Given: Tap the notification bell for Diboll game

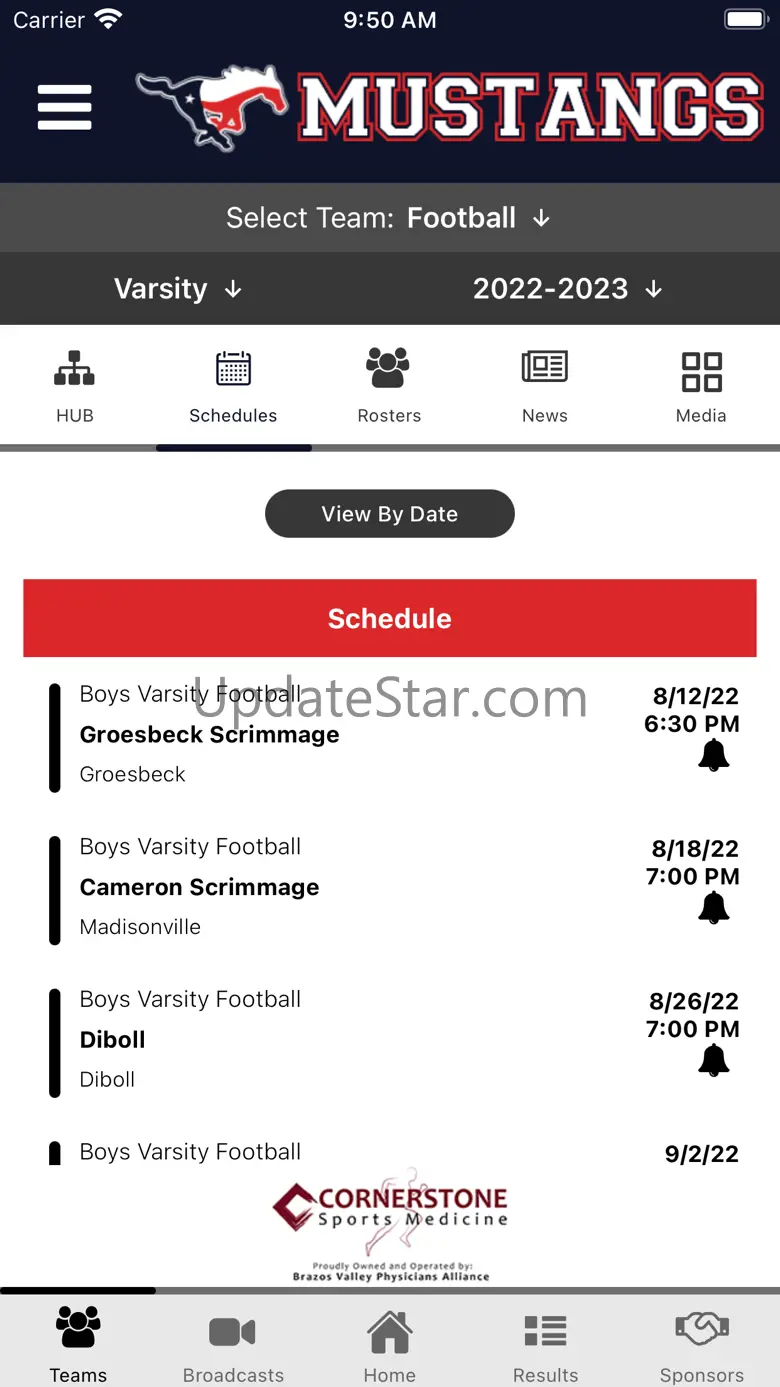Looking at the screenshot, I should point(713,1061).
